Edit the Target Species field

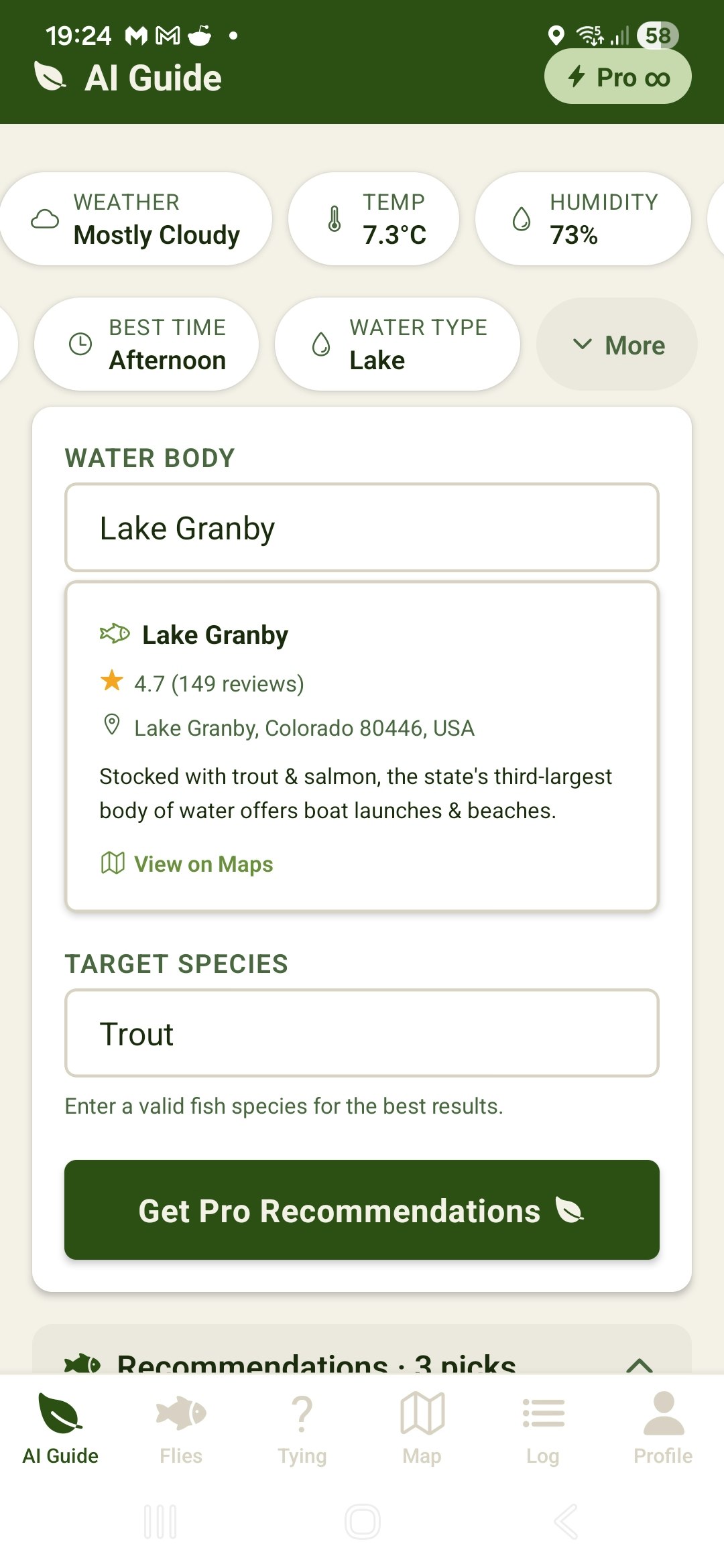362,1033
